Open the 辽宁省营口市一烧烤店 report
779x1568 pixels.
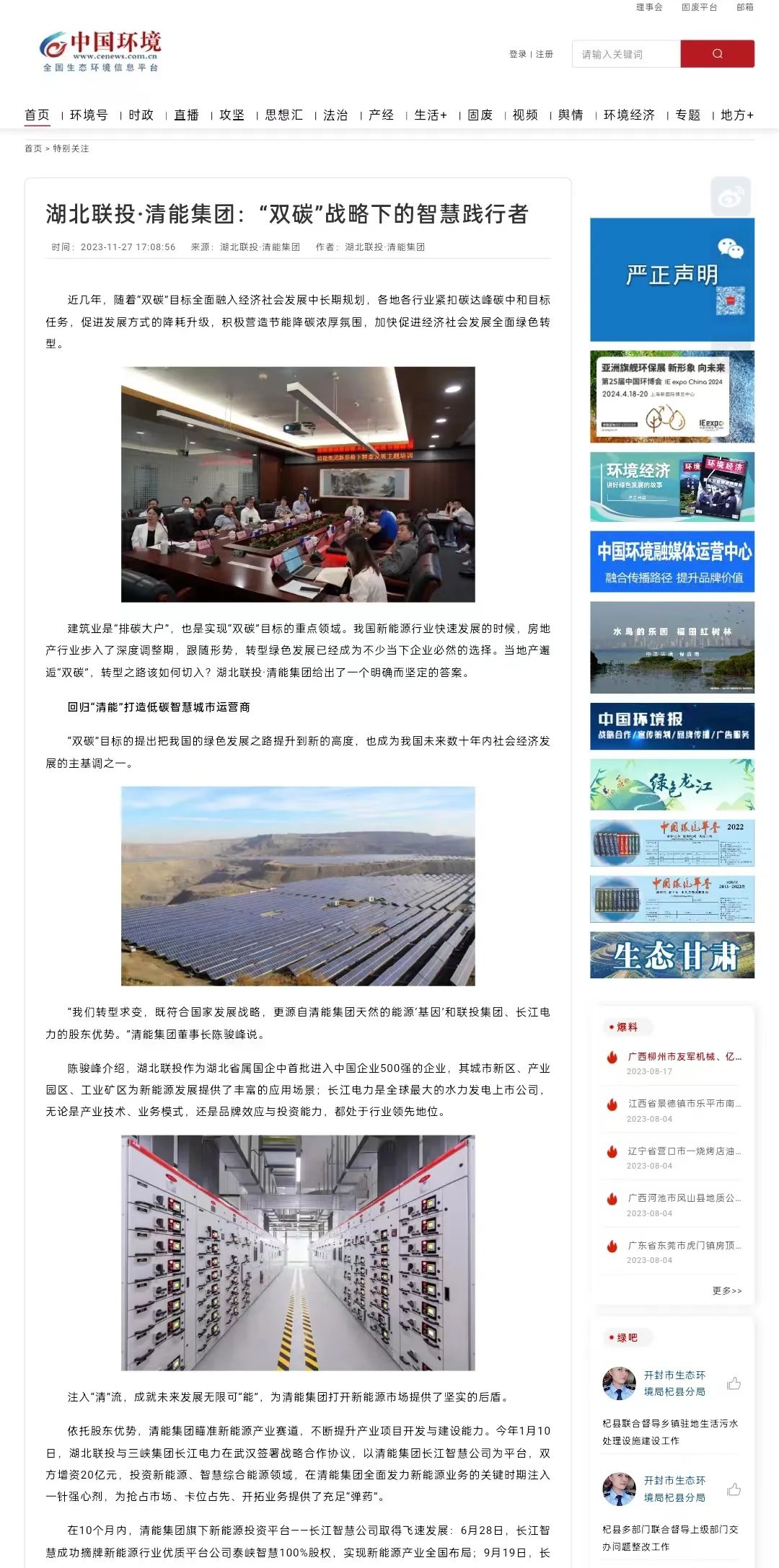tap(684, 1151)
